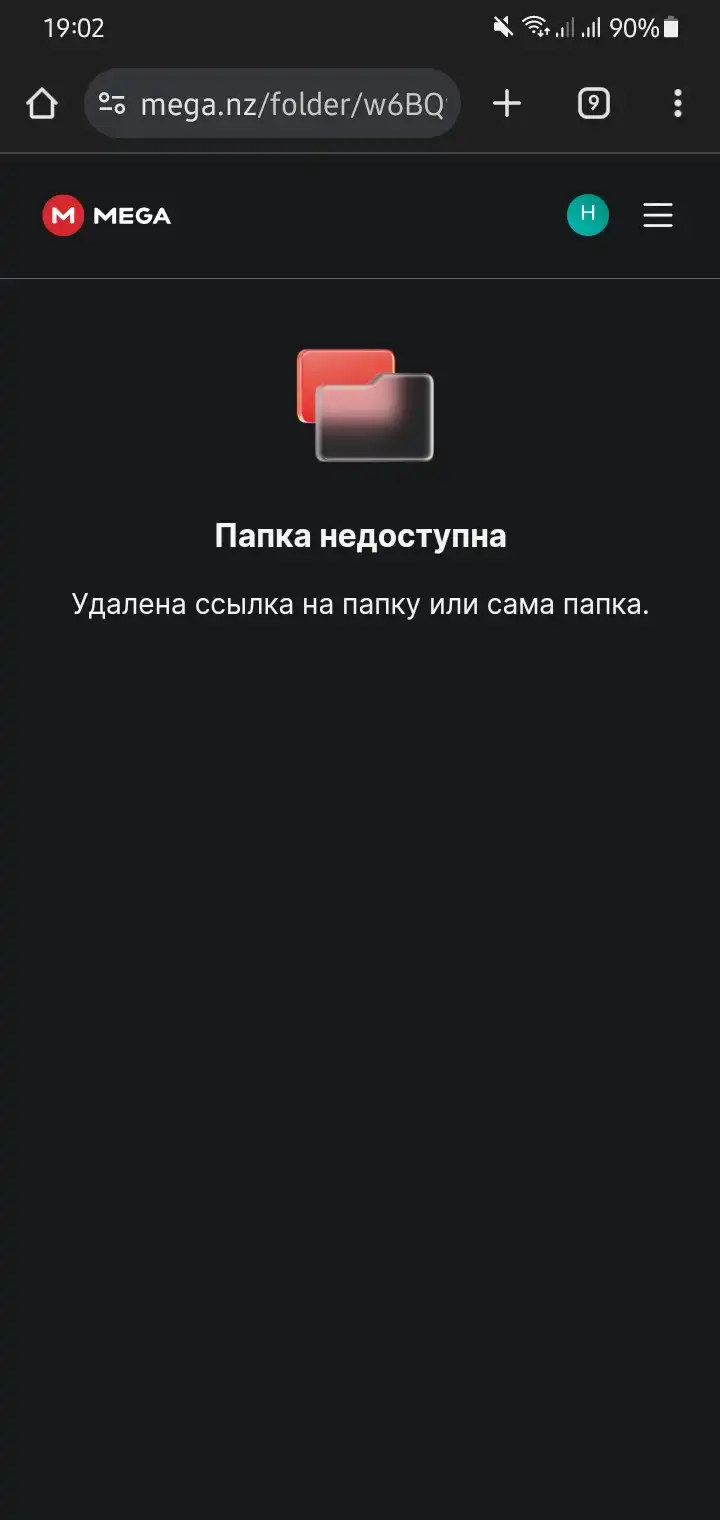Open a new browser tab
The height and width of the screenshot is (1520, 720).
tap(507, 103)
